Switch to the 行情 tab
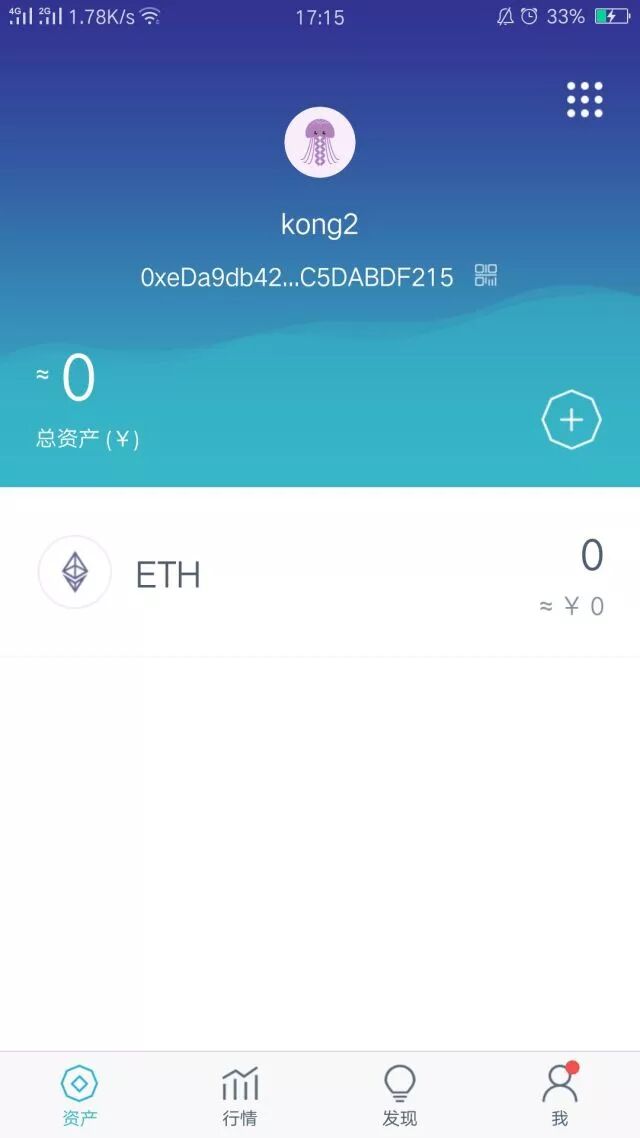Viewport: 640px width, 1138px height. [x=240, y=1095]
